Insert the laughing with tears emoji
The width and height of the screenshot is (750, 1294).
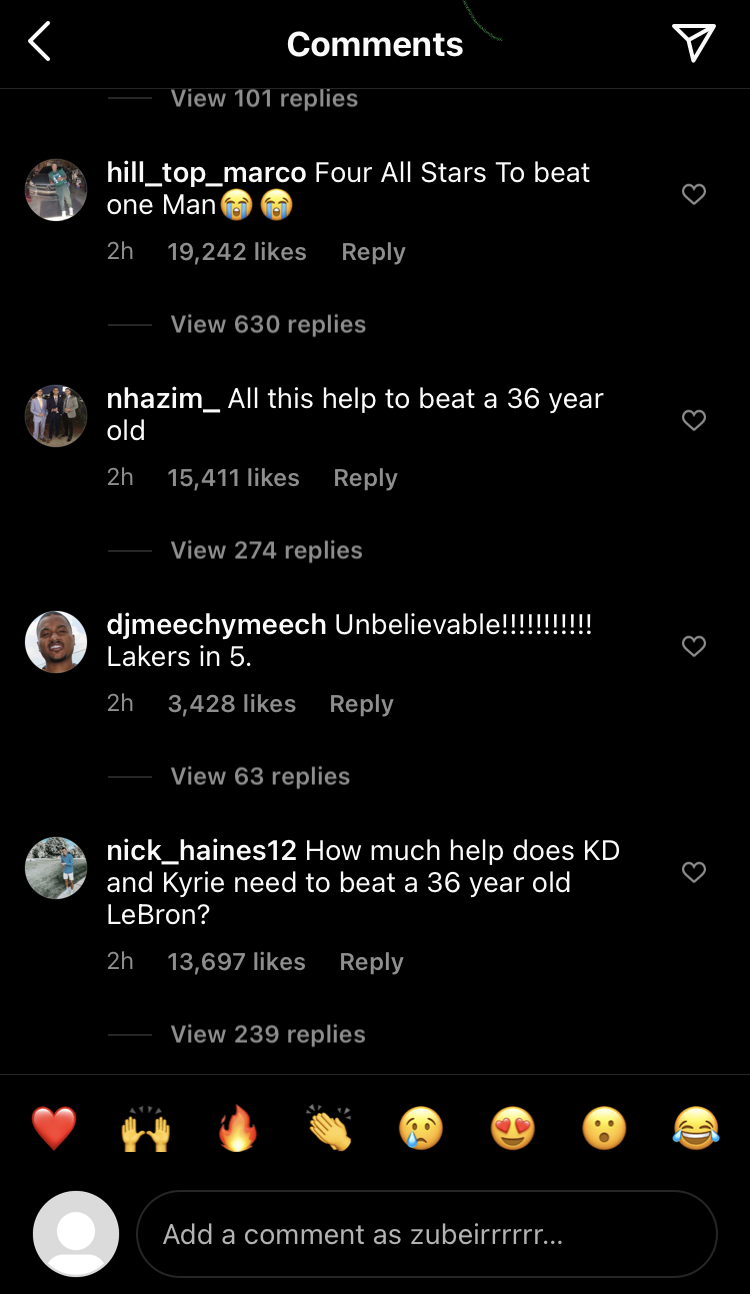696,1129
